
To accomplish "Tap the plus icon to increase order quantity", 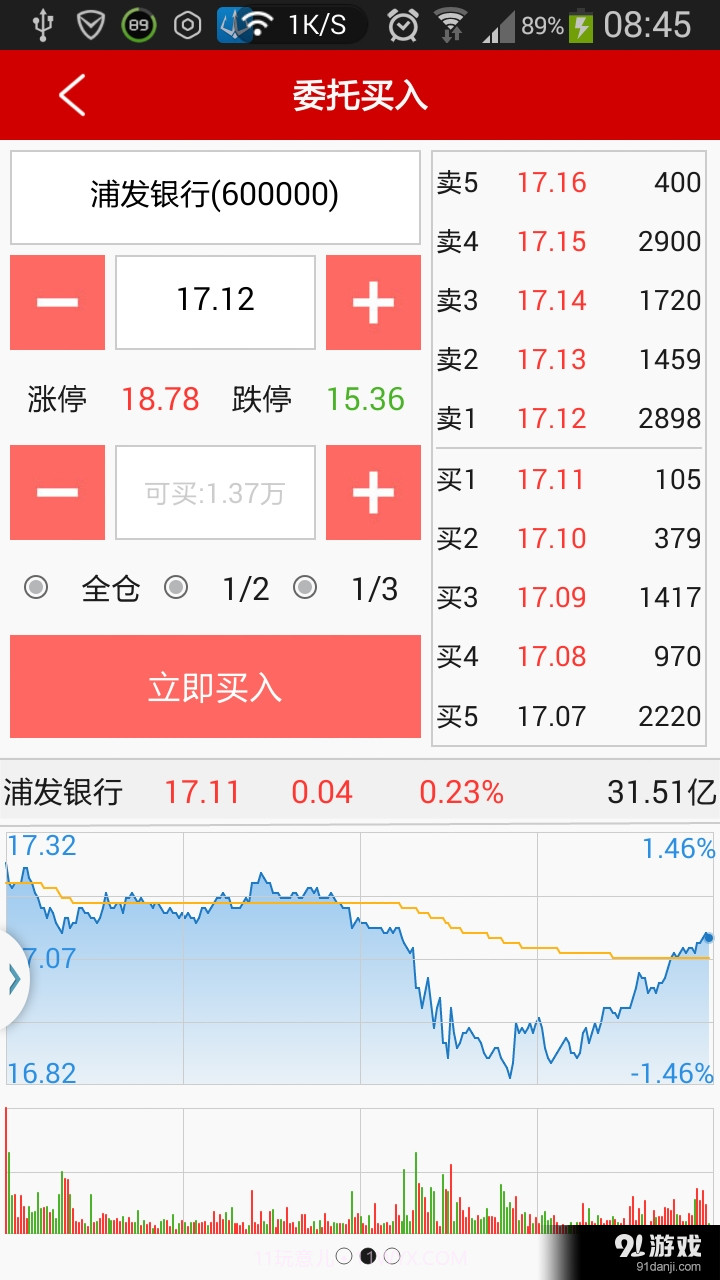I will pos(372,492).
